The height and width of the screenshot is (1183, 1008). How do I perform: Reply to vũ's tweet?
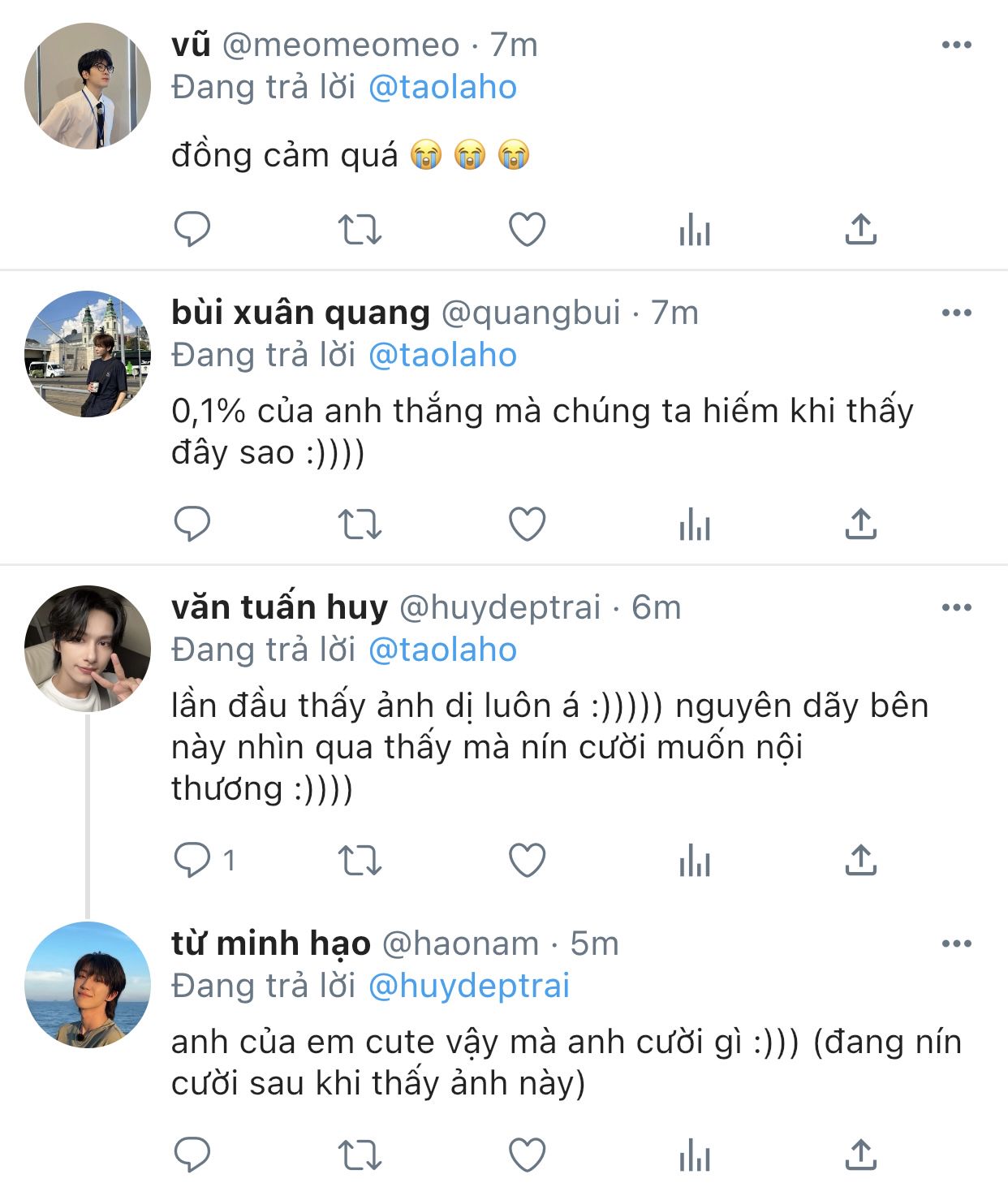192,229
